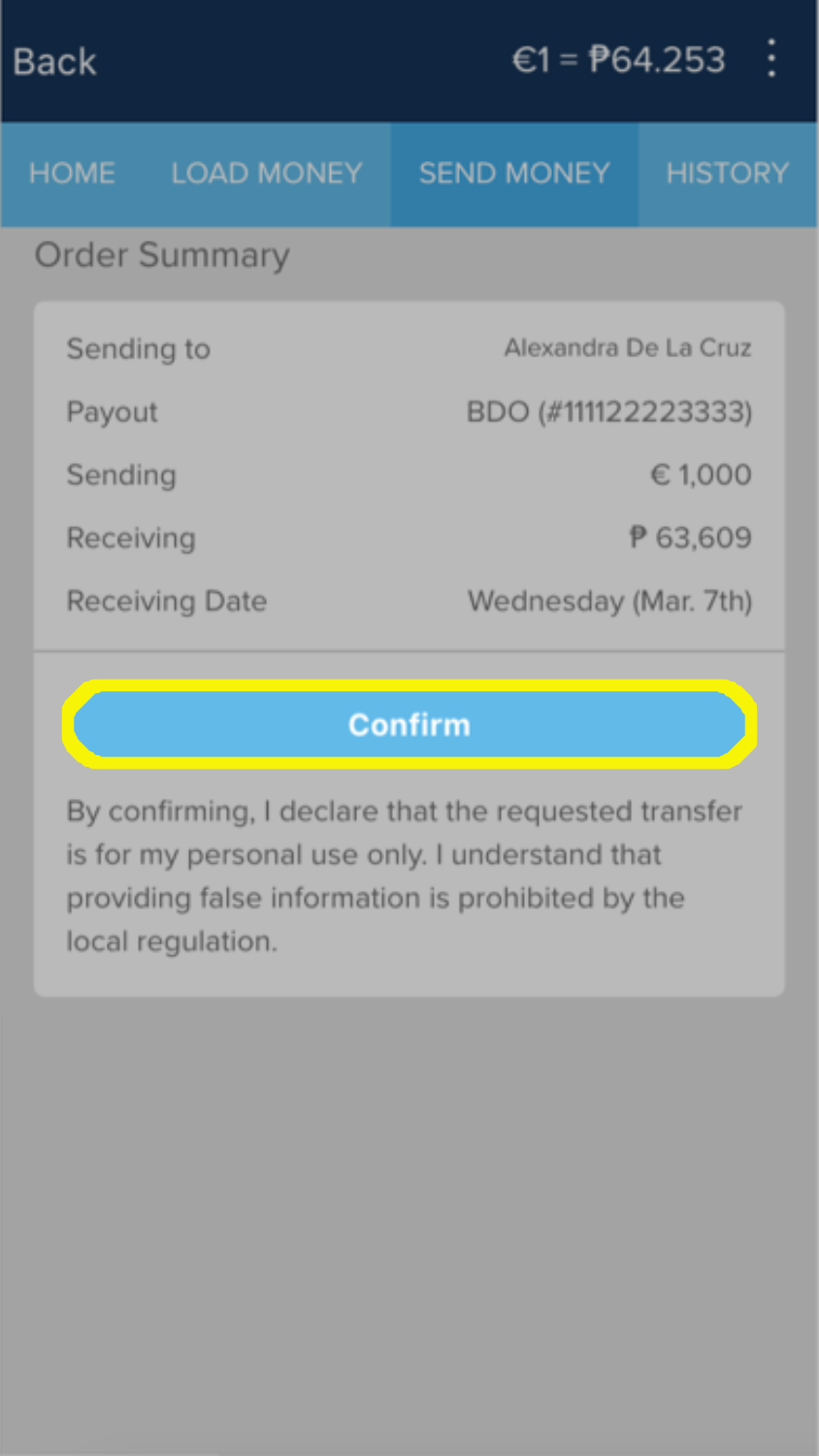The height and width of the screenshot is (1456, 819).
Task: Select Receiving Date Wednesday (Mar. 7th)
Action: click(x=610, y=601)
